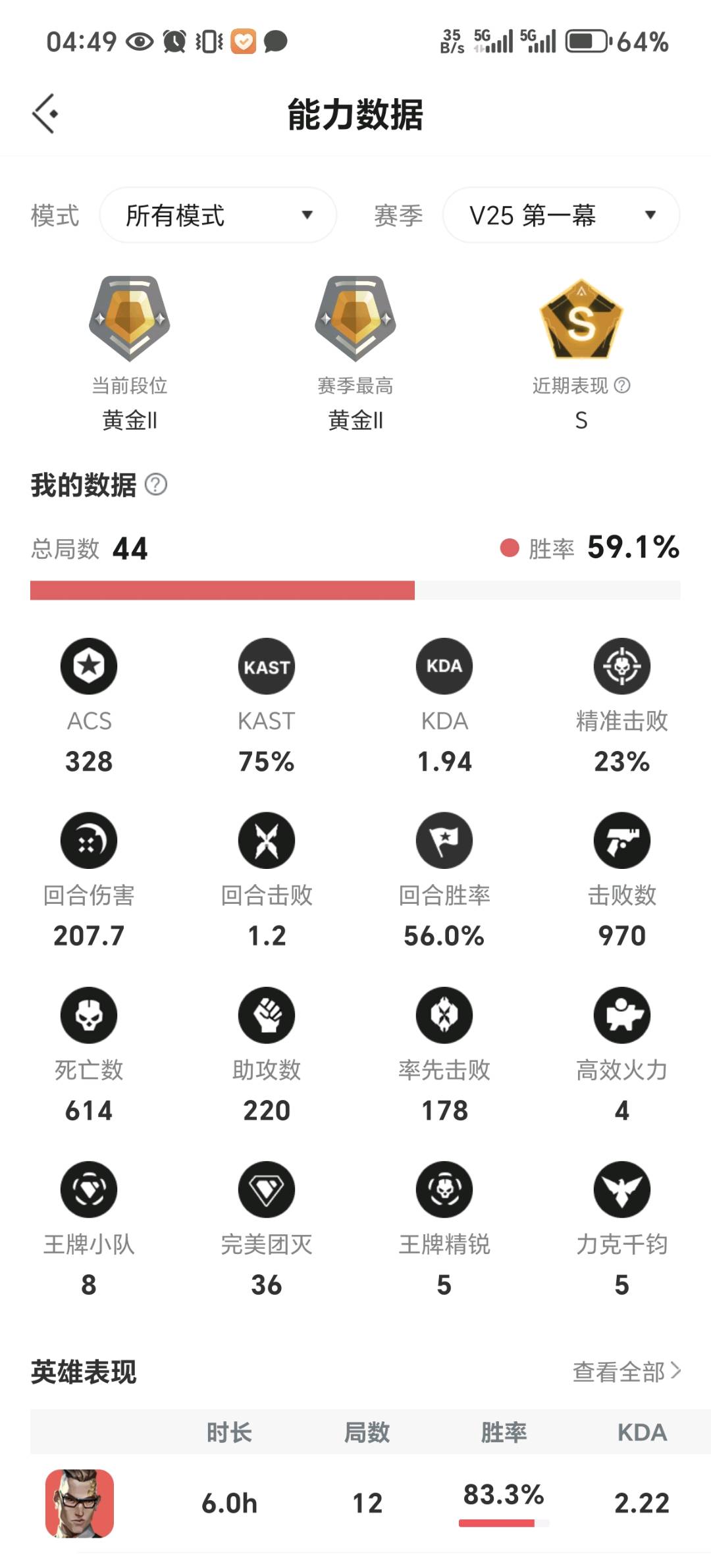The height and width of the screenshot is (1568, 711).
Task: Open the 所有模式 mode dropdown
Action: click(x=218, y=215)
